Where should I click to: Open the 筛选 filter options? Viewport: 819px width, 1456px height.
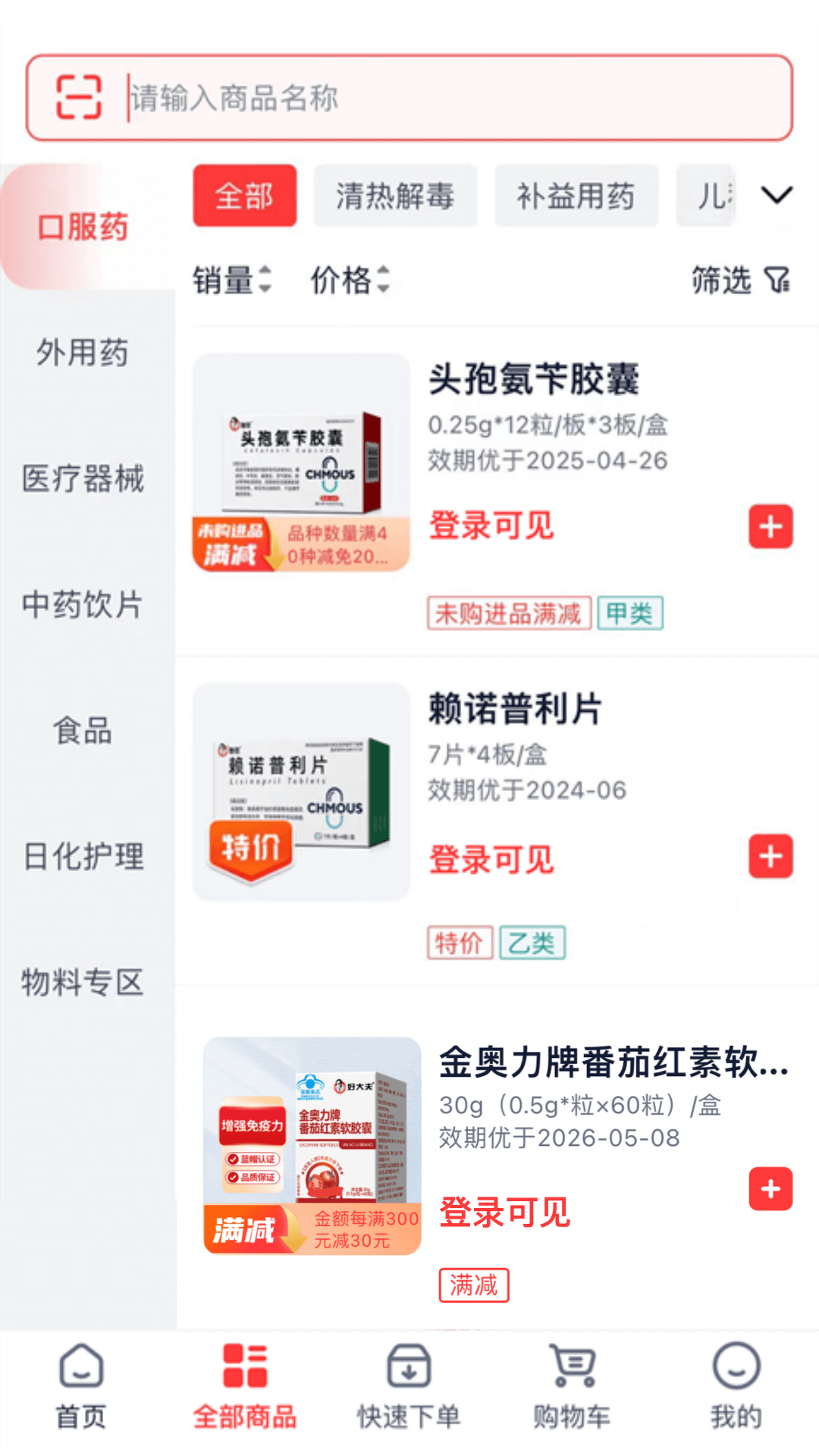[x=740, y=280]
